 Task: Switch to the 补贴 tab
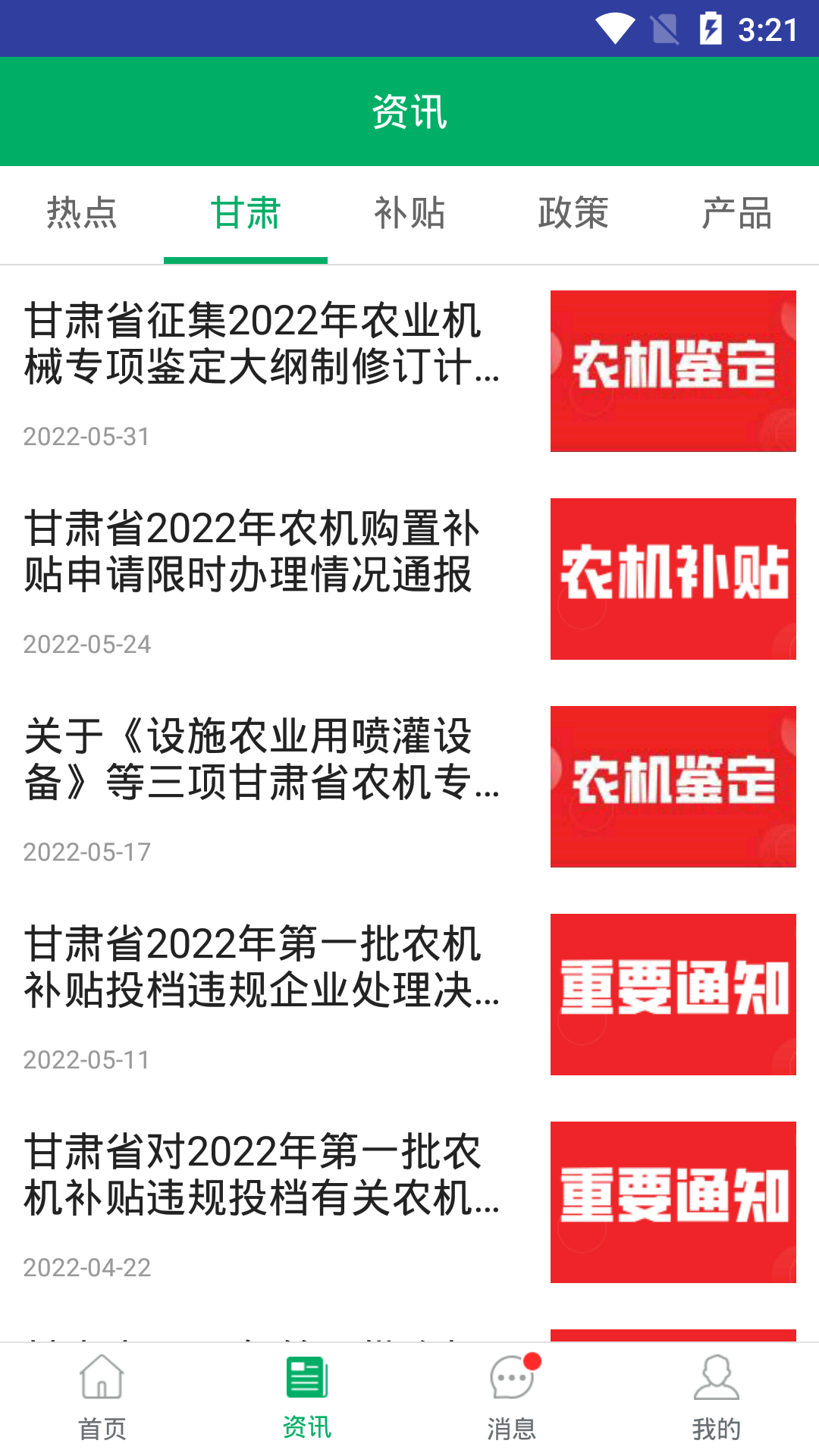pos(409,215)
